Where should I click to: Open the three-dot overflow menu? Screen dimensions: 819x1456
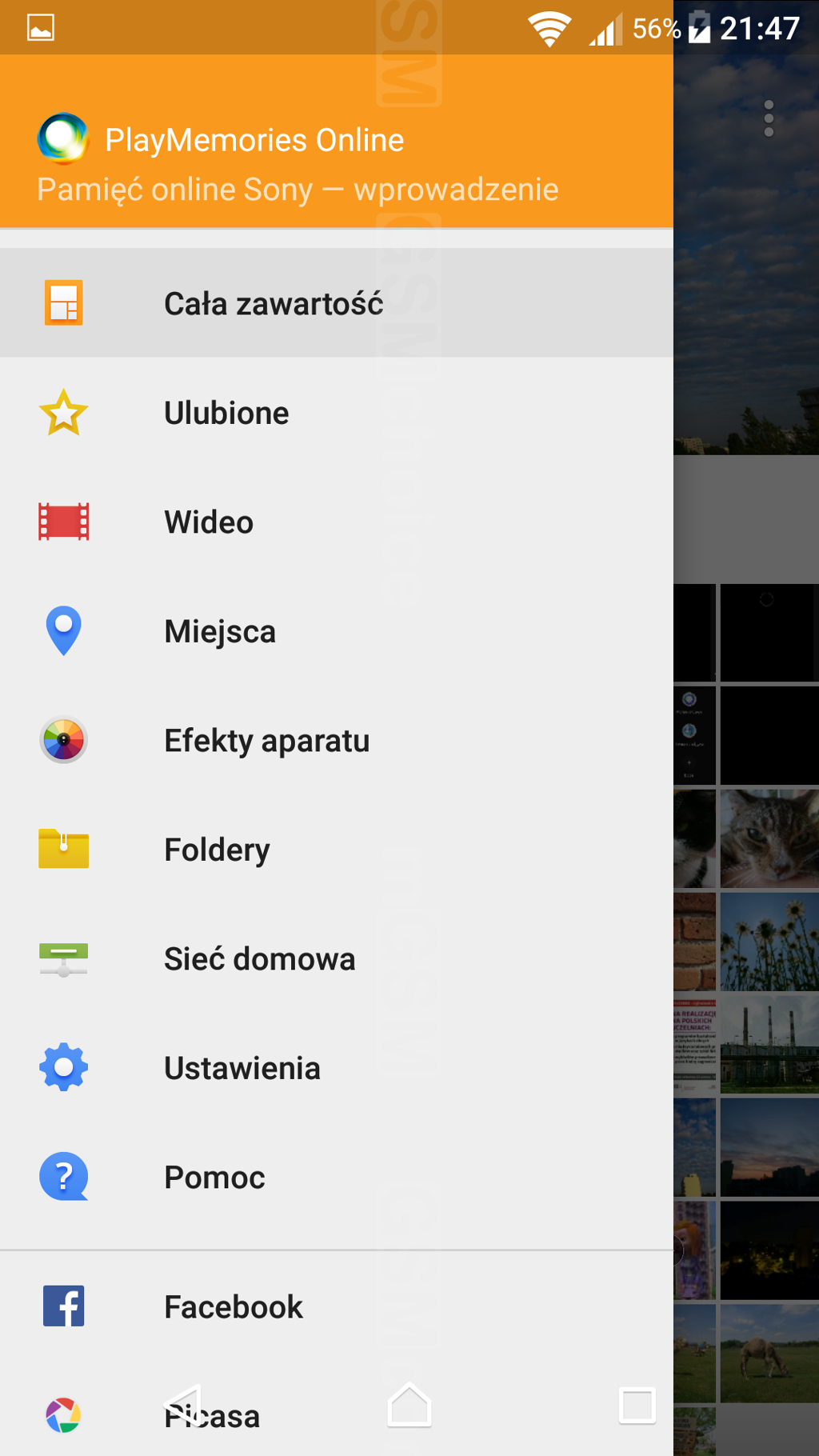coord(769,118)
